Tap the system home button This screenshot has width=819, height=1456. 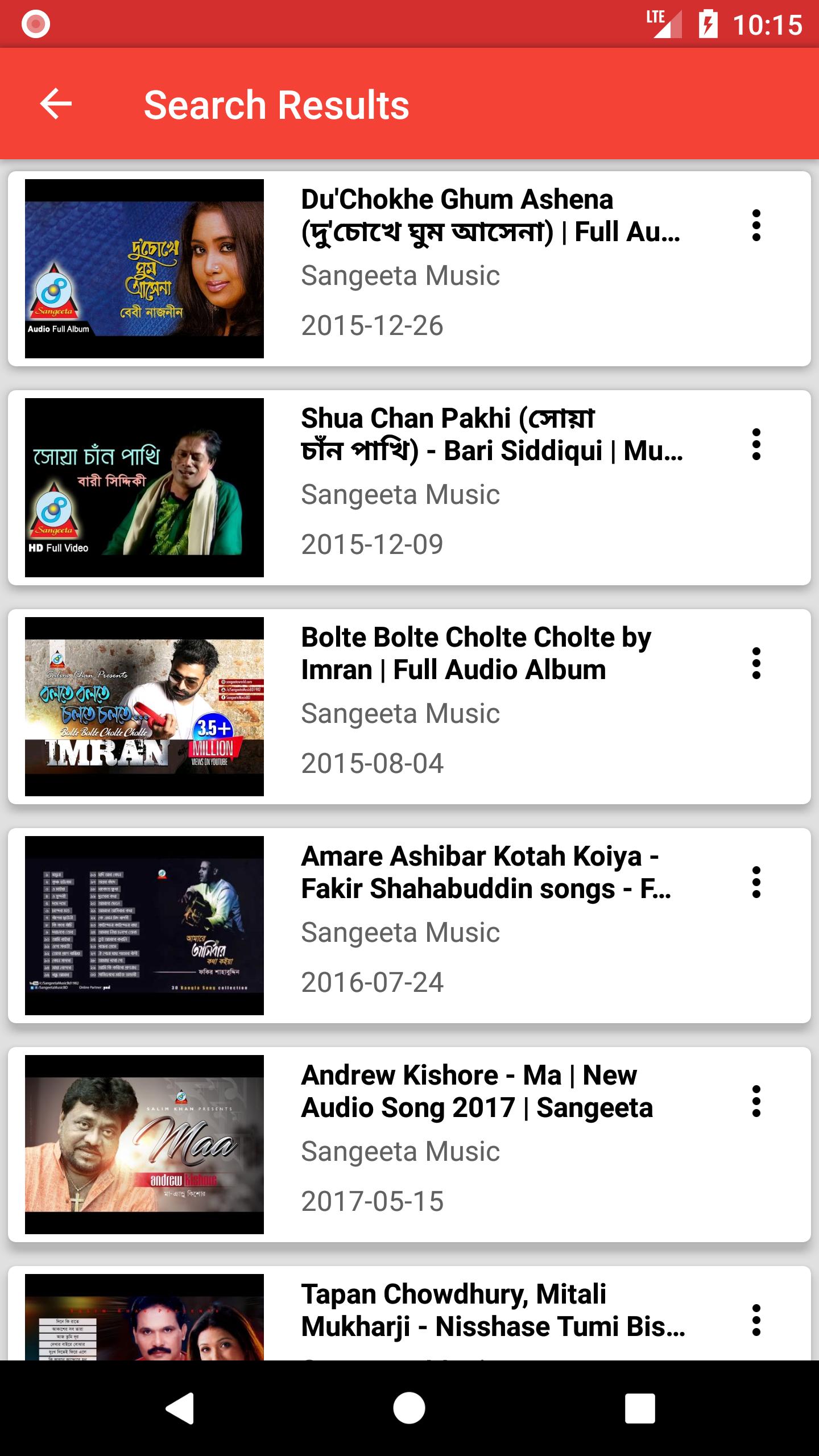click(x=409, y=1408)
